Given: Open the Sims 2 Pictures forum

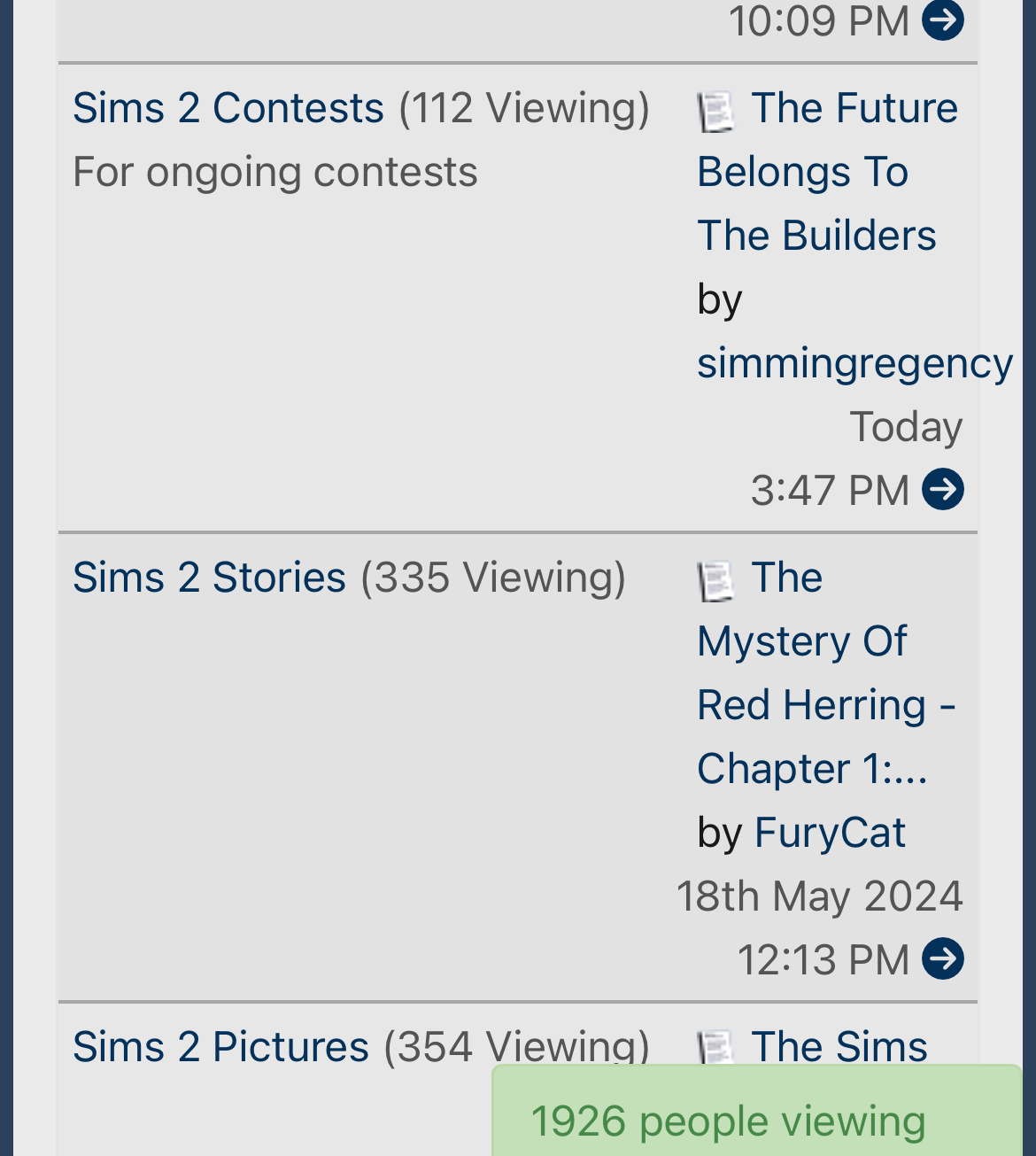Looking at the screenshot, I should [220, 1046].
